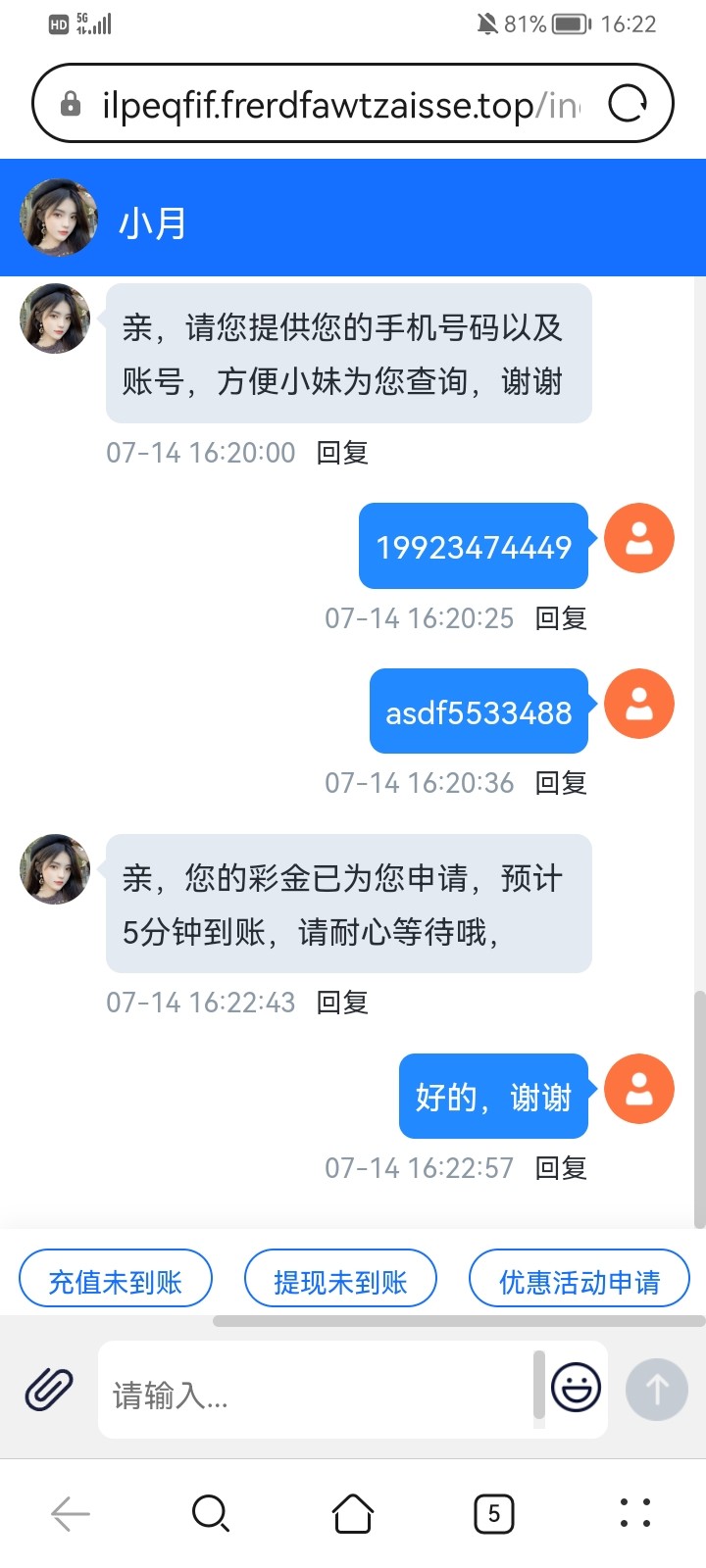Tap the send arrow button
This screenshot has height=1568, width=706.
click(656, 1389)
